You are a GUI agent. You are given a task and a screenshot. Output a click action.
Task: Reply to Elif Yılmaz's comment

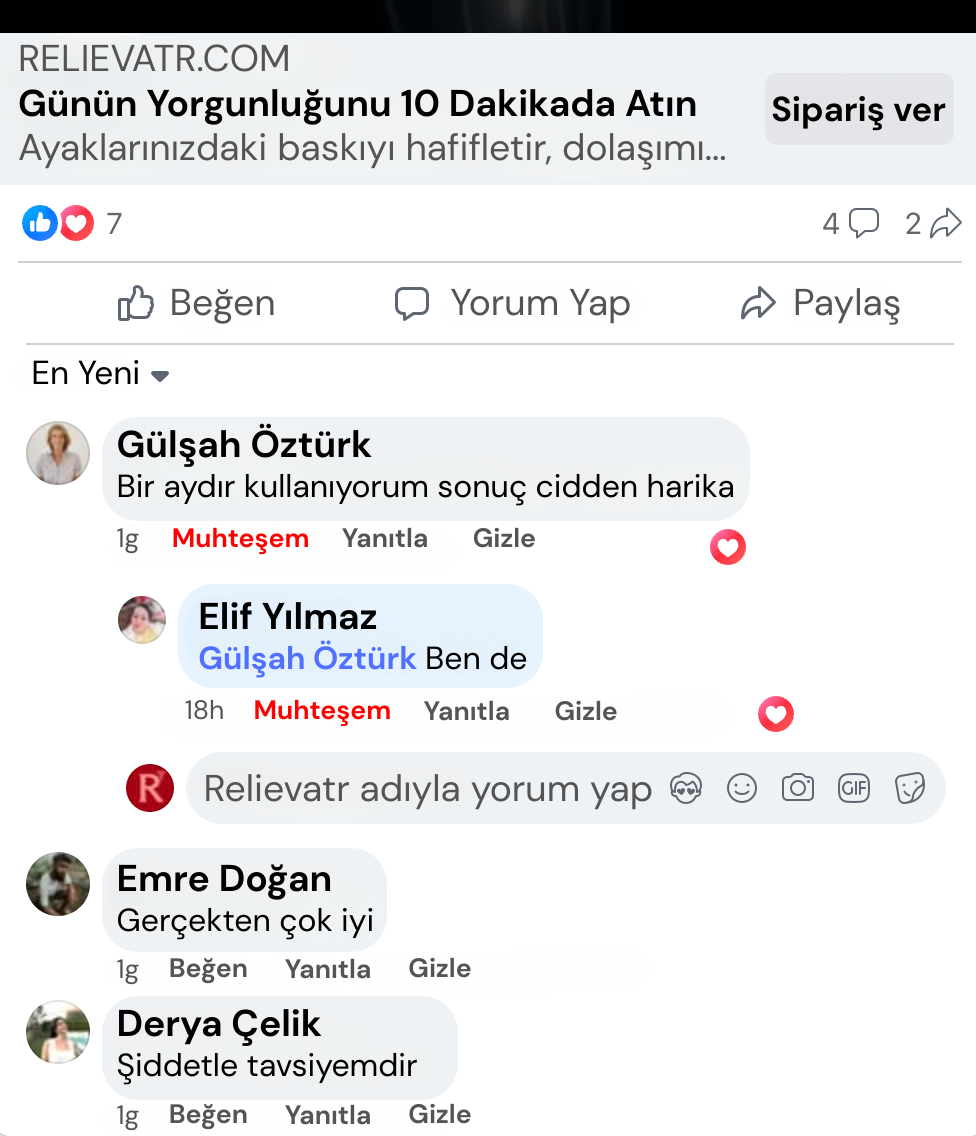pyautogui.click(x=466, y=712)
